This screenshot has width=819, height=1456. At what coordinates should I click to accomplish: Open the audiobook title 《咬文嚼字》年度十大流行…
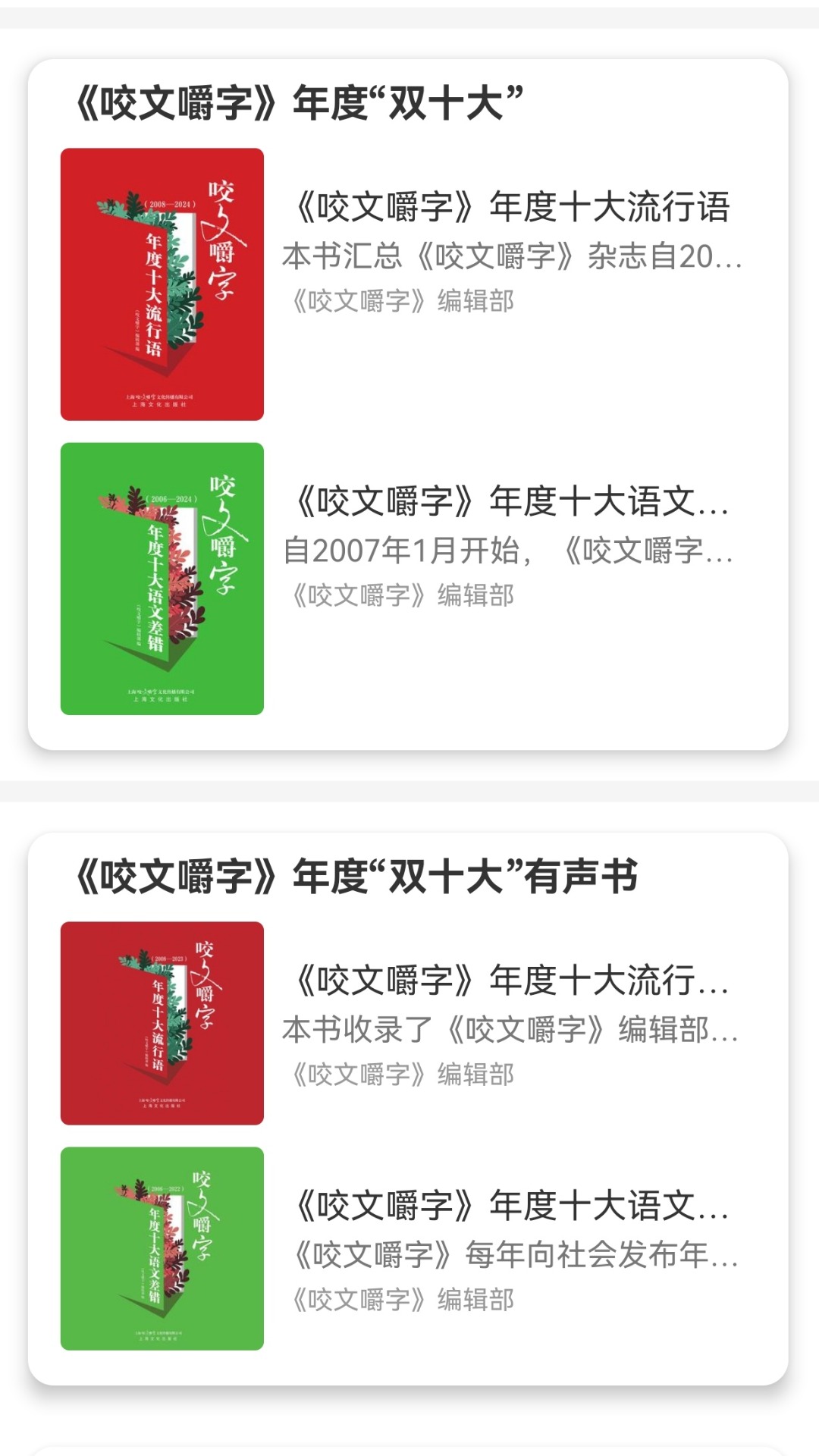pos(512,981)
